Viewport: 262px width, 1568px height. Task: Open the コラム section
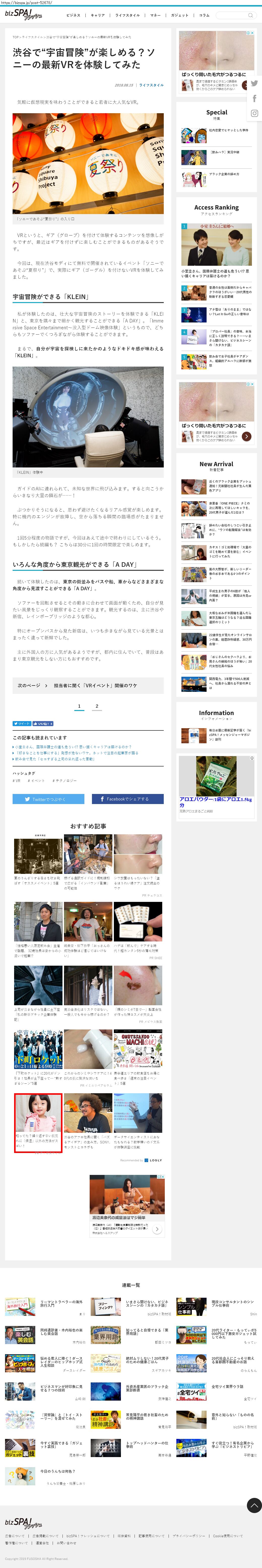tap(204, 15)
